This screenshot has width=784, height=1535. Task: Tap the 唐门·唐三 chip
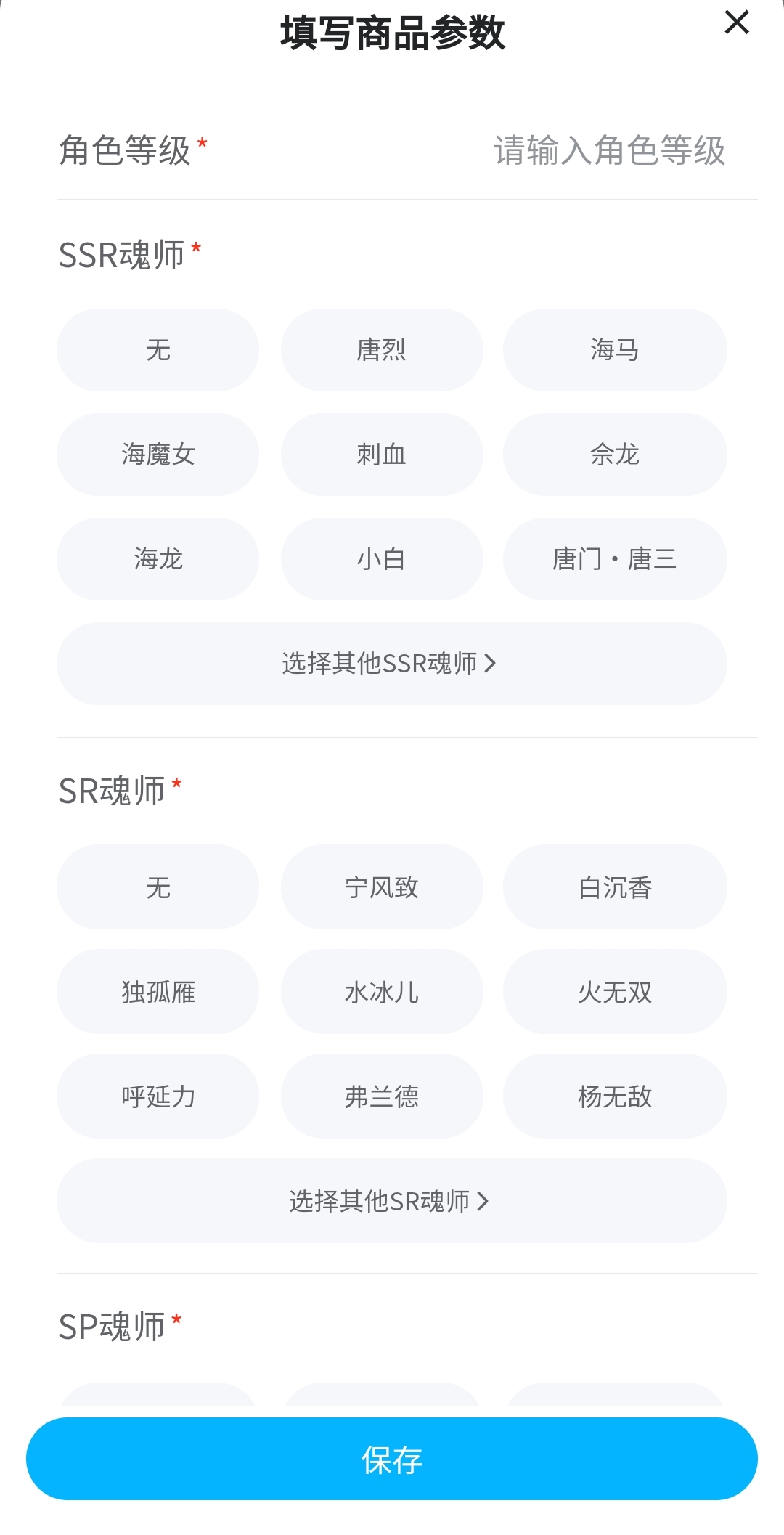pos(614,559)
